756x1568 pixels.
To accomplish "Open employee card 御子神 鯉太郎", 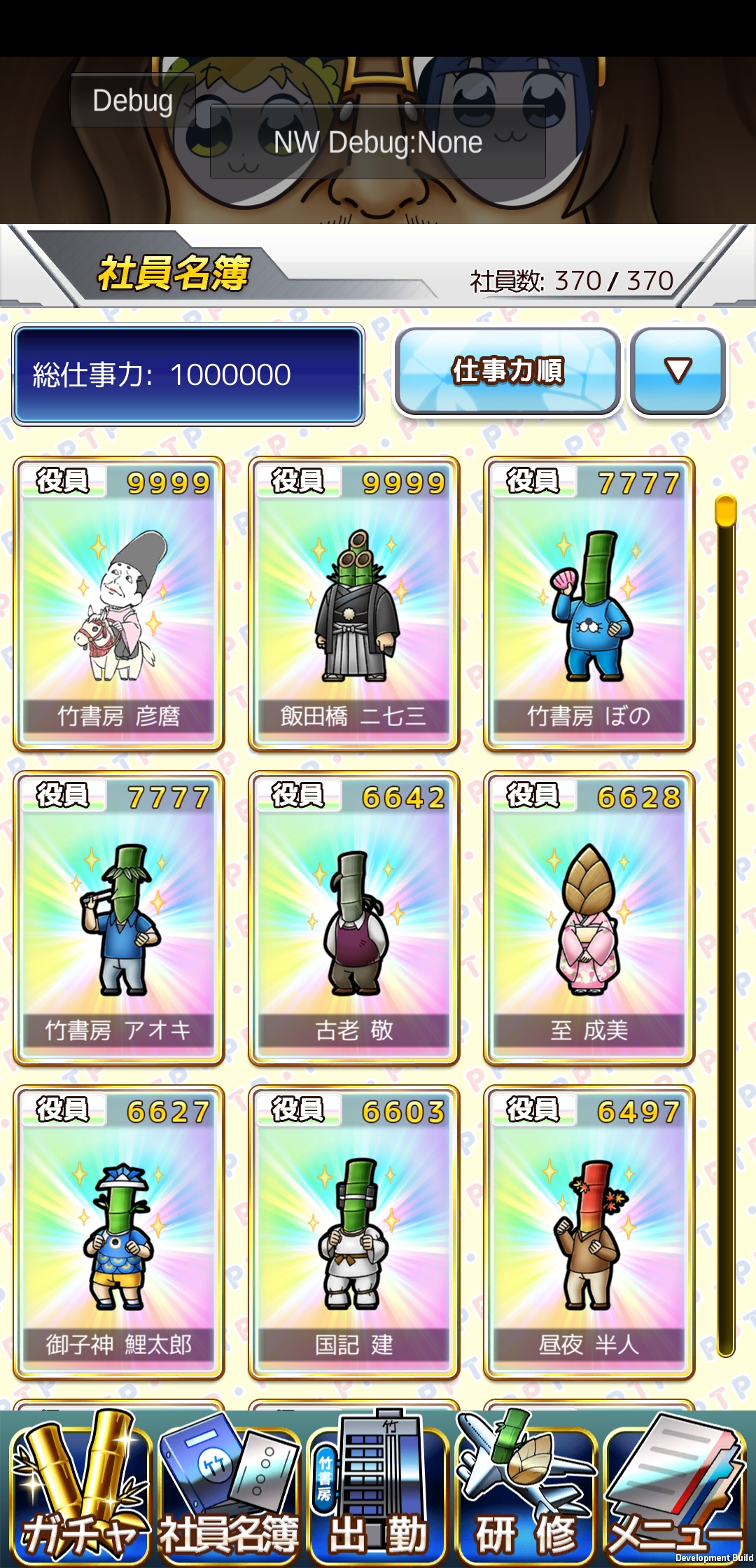I will [x=119, y=1233].
